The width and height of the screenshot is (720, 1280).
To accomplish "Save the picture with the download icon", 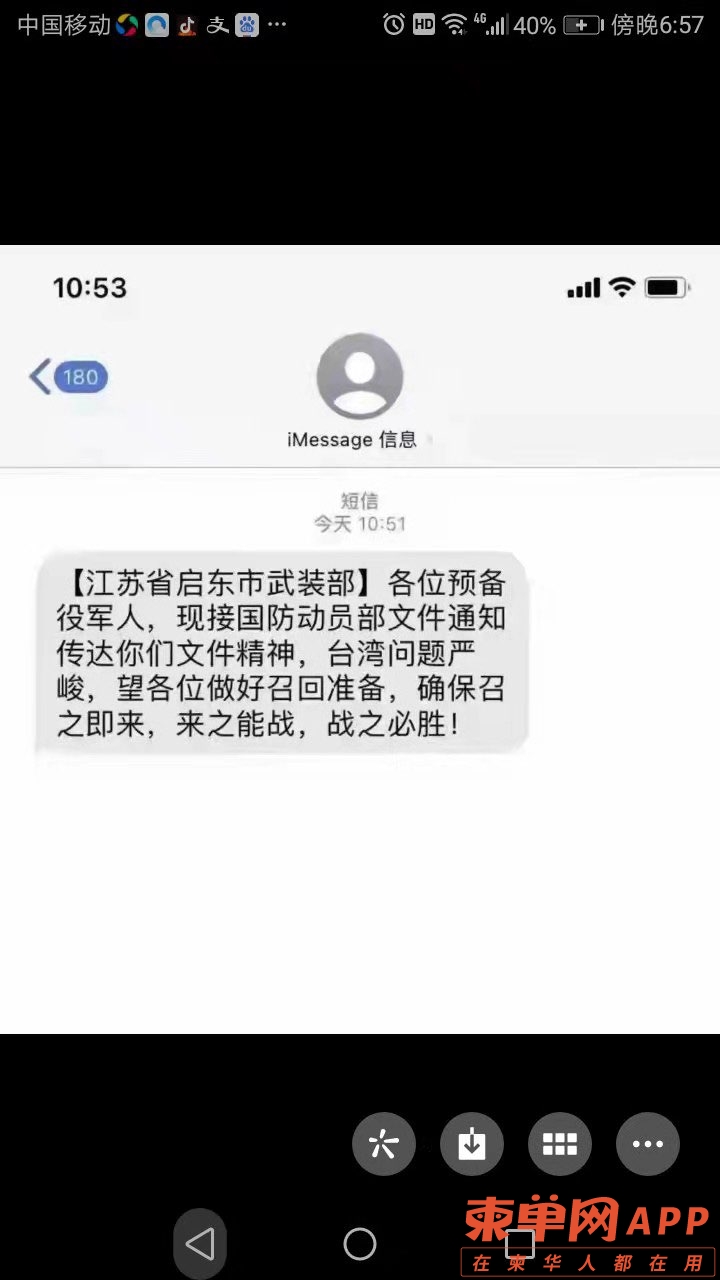I will point(472,1143).
